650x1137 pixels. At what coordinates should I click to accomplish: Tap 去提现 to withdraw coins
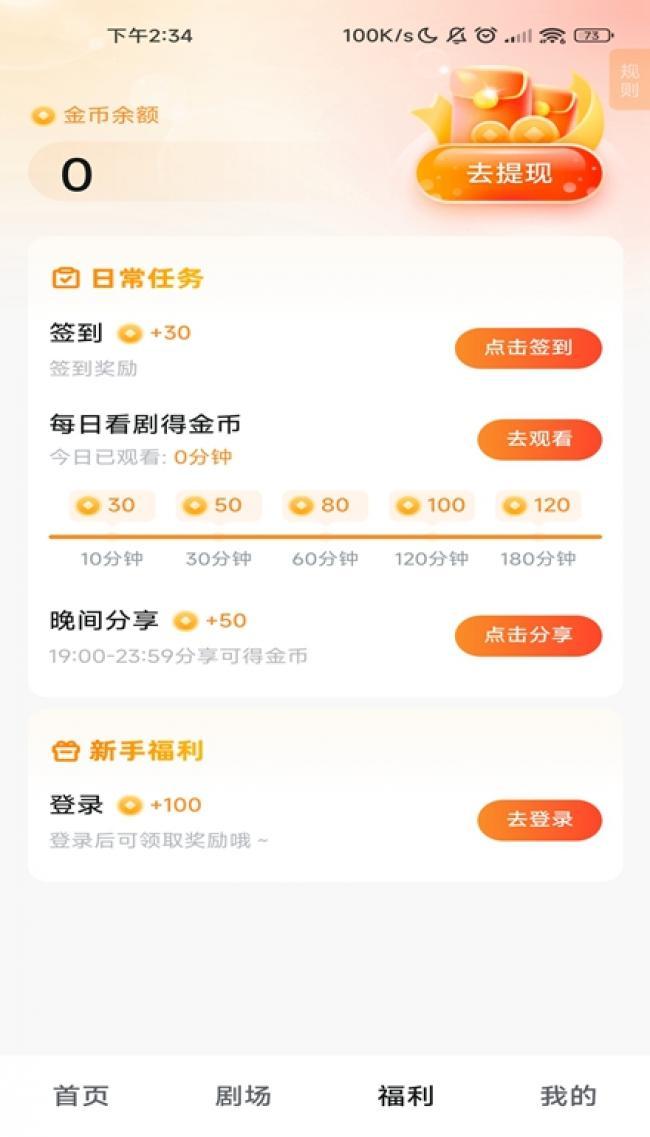(x=509, y=174)
